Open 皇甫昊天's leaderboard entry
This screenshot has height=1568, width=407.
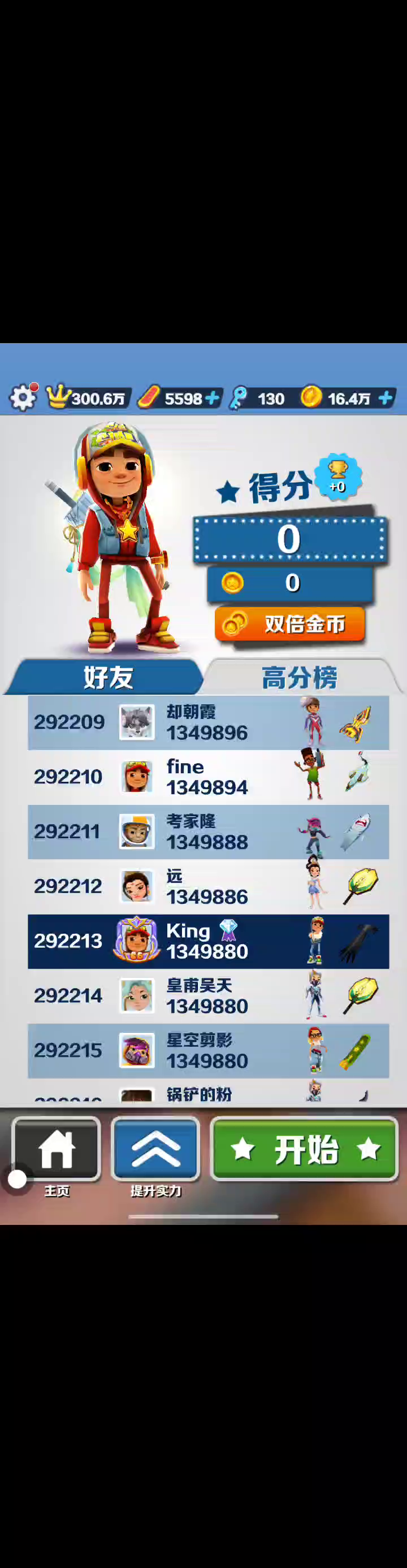tap(208, 996)
